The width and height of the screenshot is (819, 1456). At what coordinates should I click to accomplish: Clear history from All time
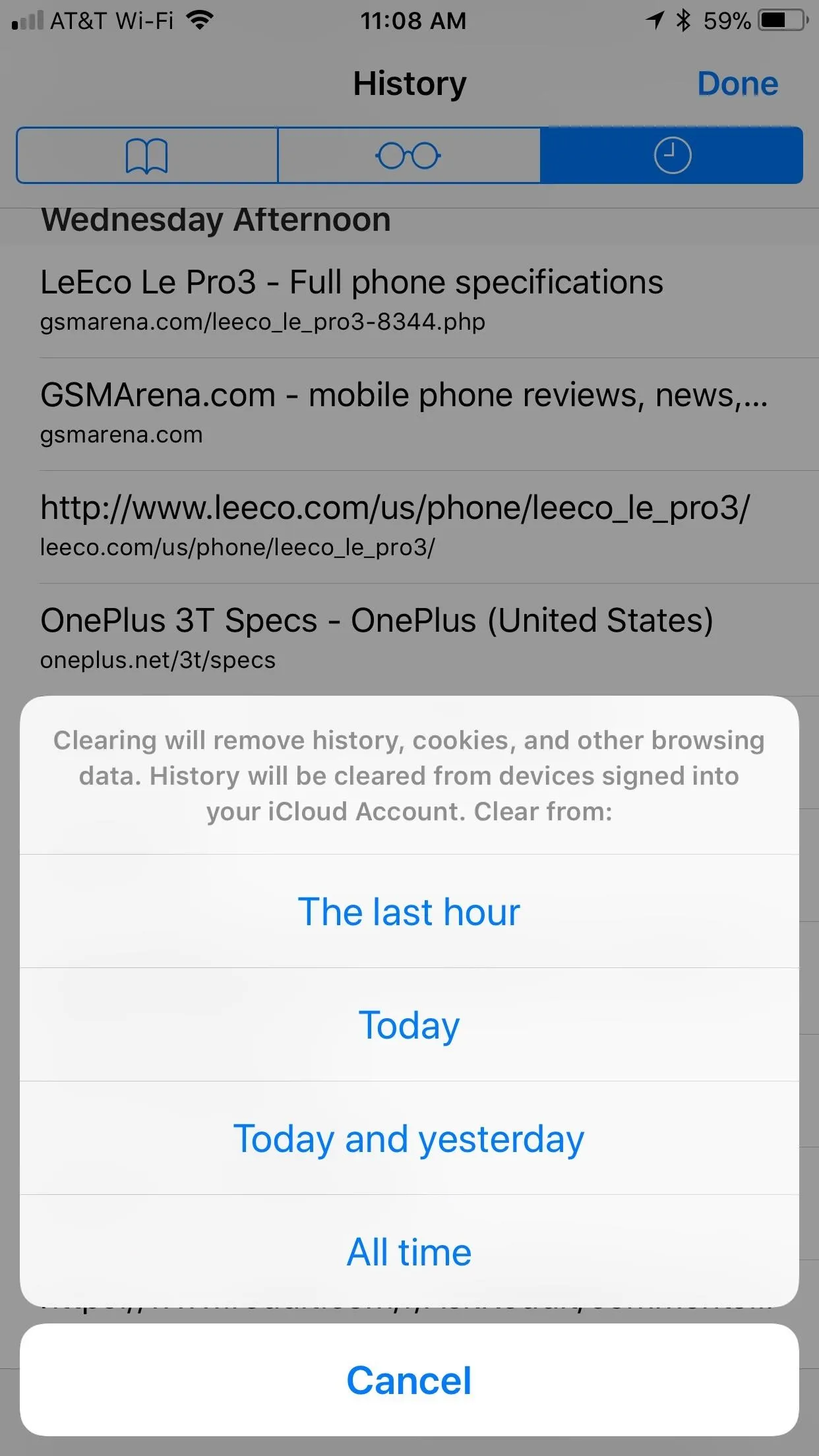click(x=409, y=1251)
